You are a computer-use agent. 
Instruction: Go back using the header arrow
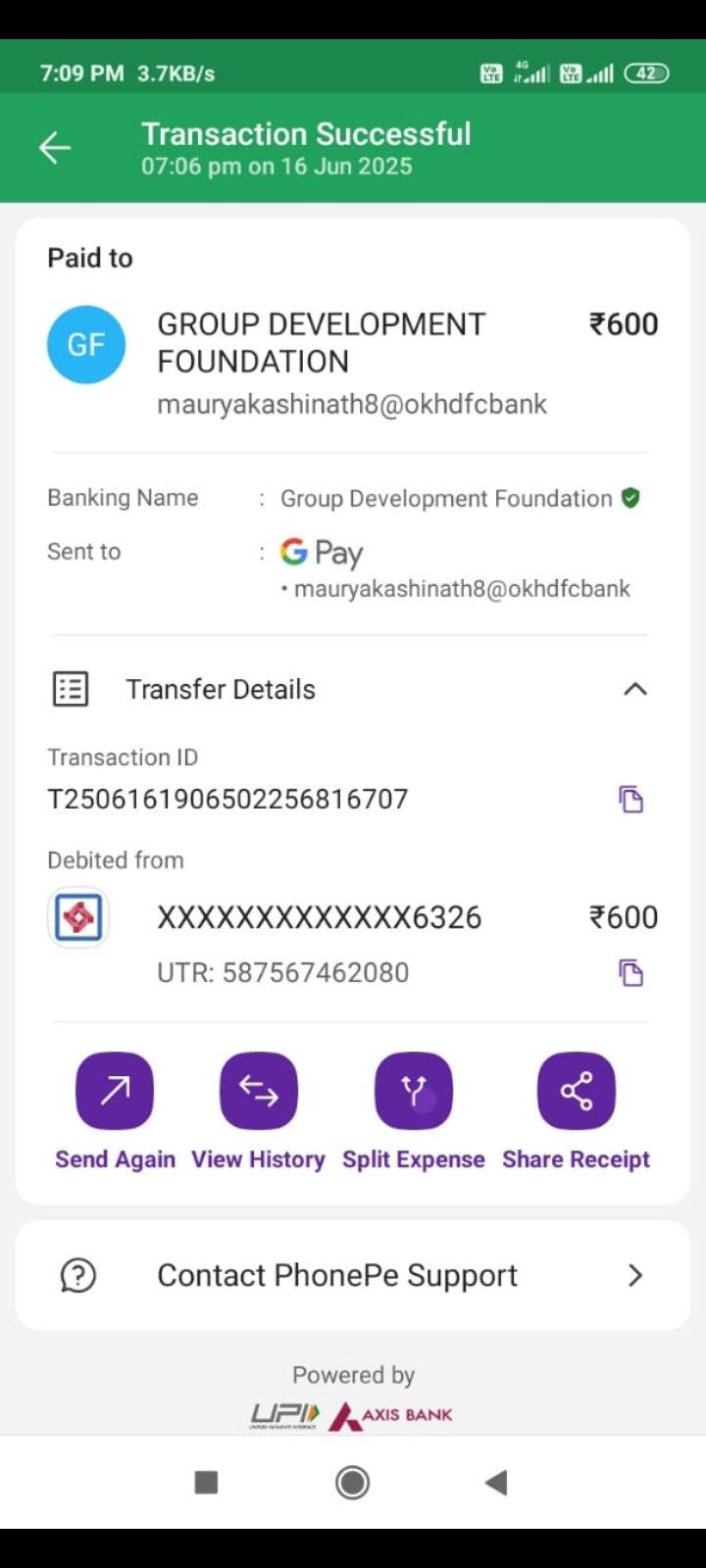tap(55, 148)
